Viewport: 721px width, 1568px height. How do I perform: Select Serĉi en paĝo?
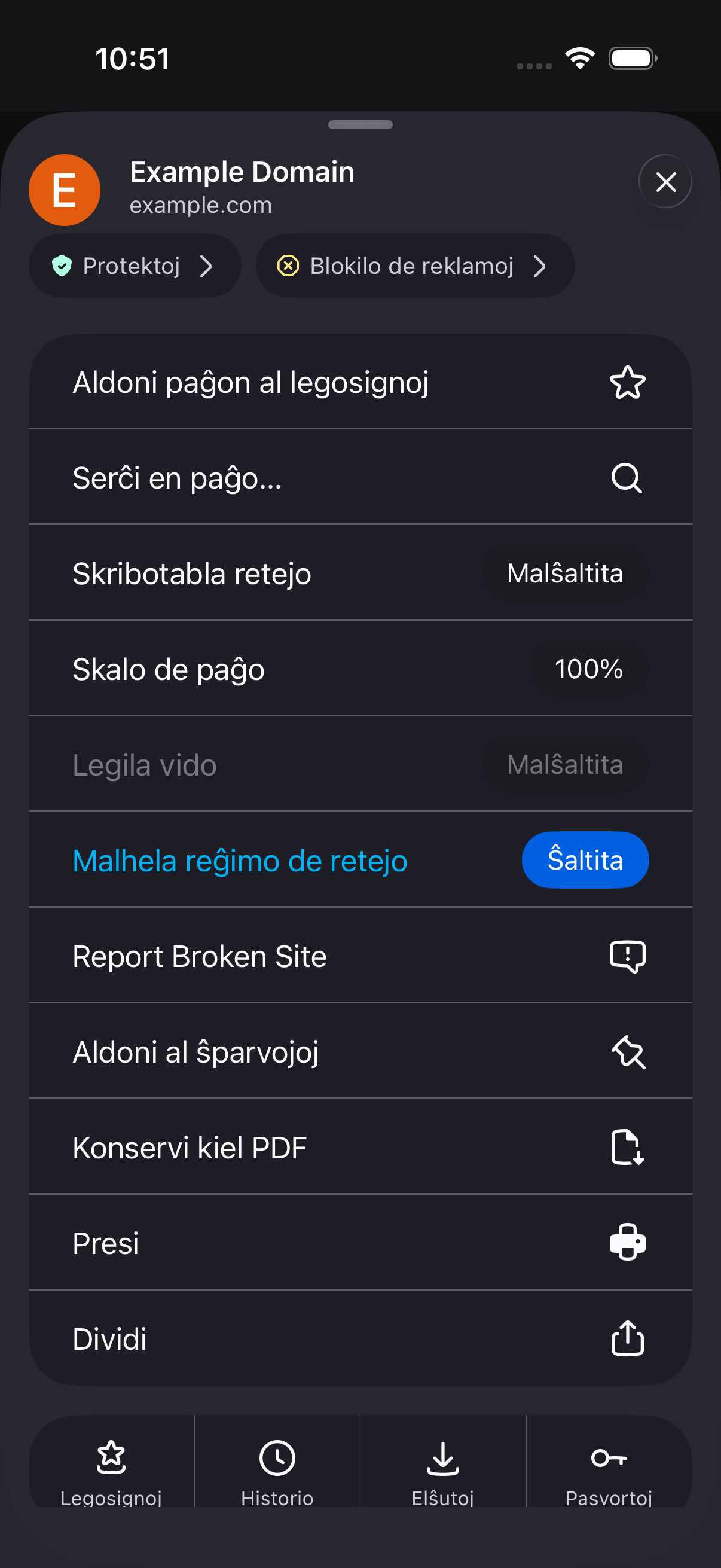click(x=360, y=477)
